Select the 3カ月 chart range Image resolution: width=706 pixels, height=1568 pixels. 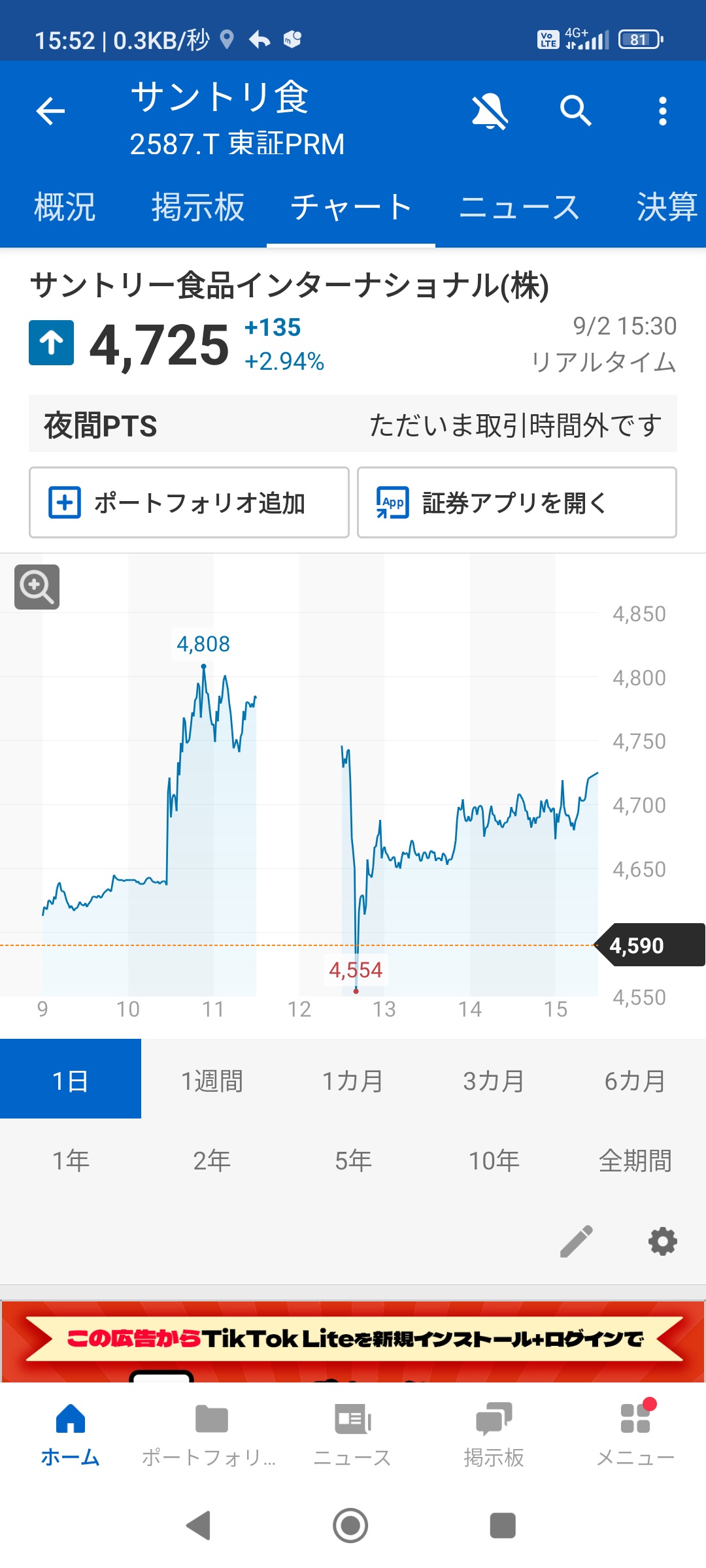coord(494,1081)
